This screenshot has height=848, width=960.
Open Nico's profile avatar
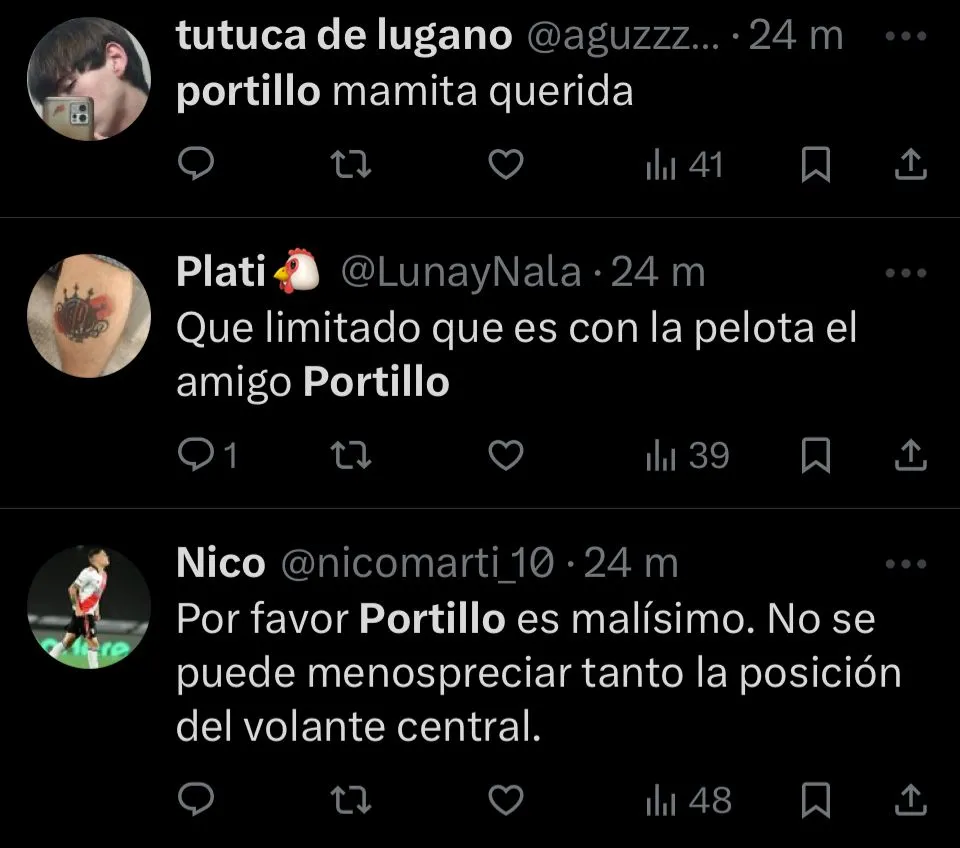coord(87,607)
